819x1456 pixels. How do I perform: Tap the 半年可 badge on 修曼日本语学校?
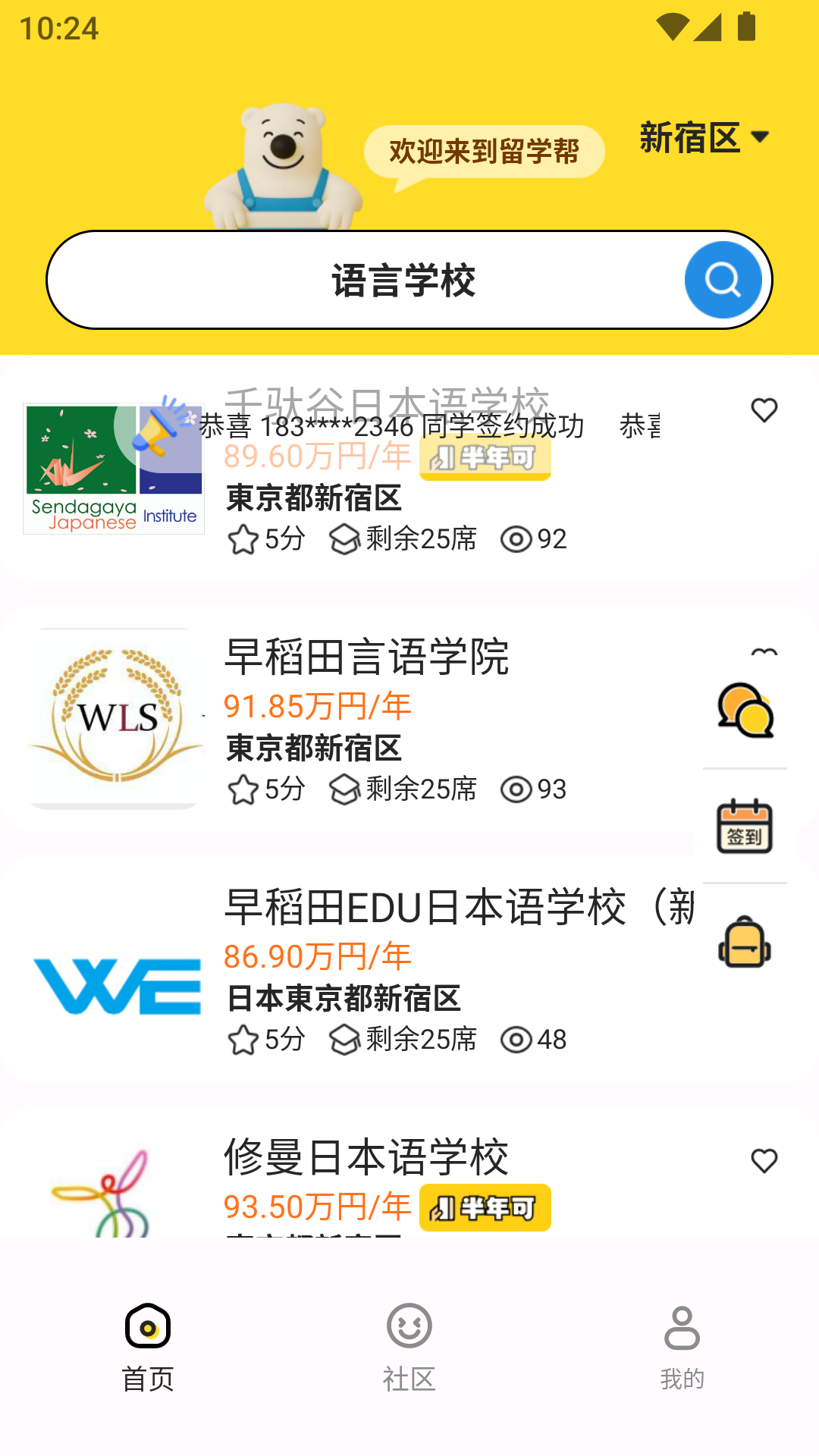pos(485,1207)
